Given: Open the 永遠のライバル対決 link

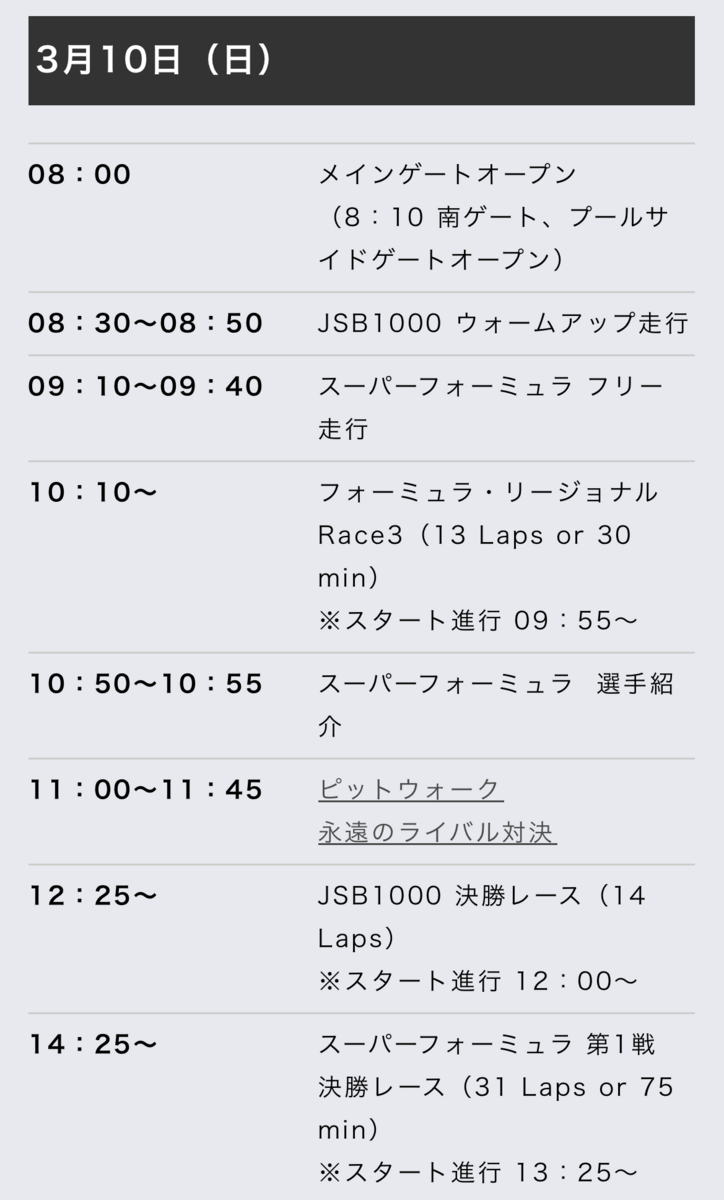Looking at the screenshot, I should pos(437,833).
